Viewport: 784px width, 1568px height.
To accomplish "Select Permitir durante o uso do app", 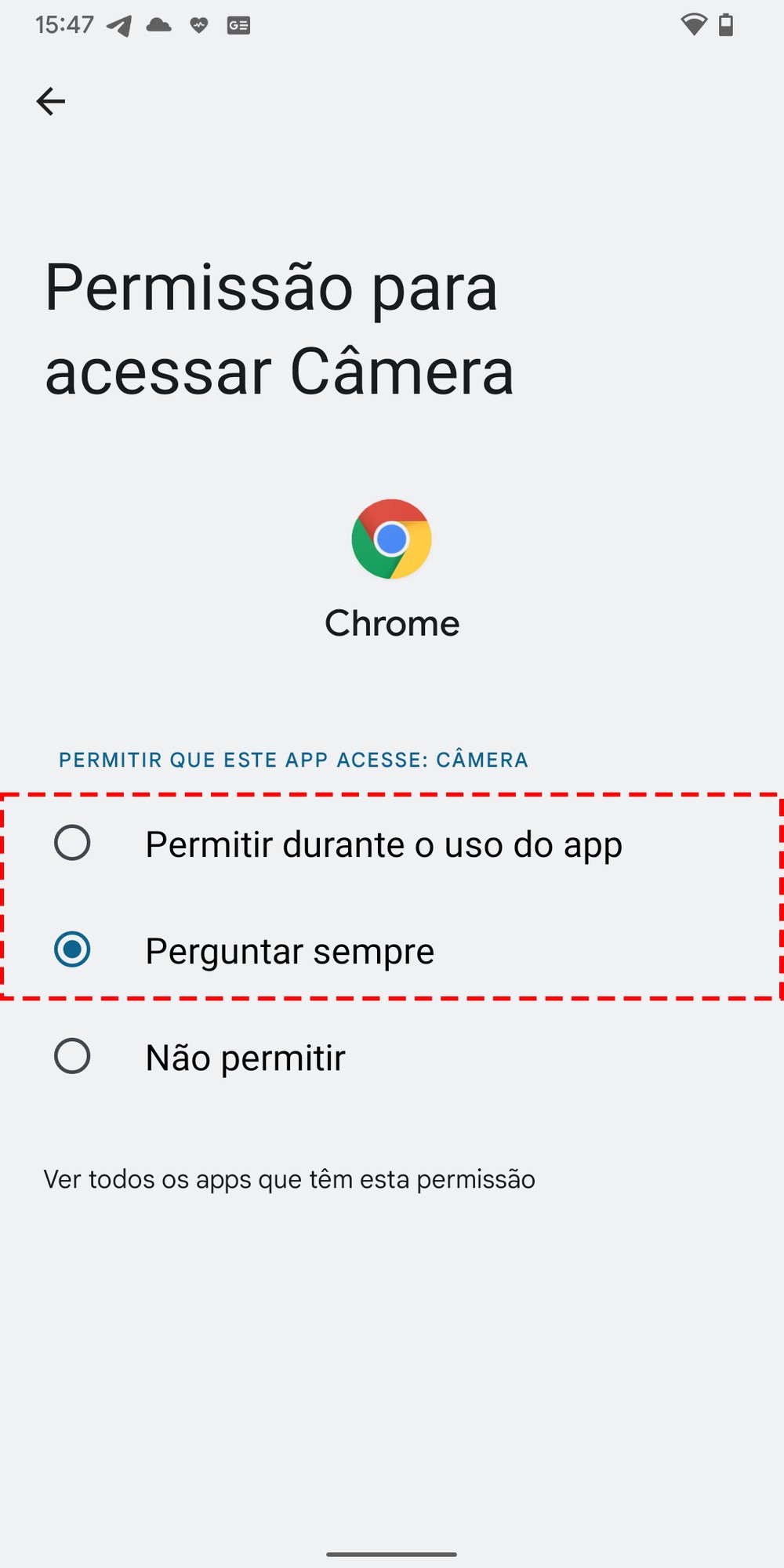I will coord(72,844).
